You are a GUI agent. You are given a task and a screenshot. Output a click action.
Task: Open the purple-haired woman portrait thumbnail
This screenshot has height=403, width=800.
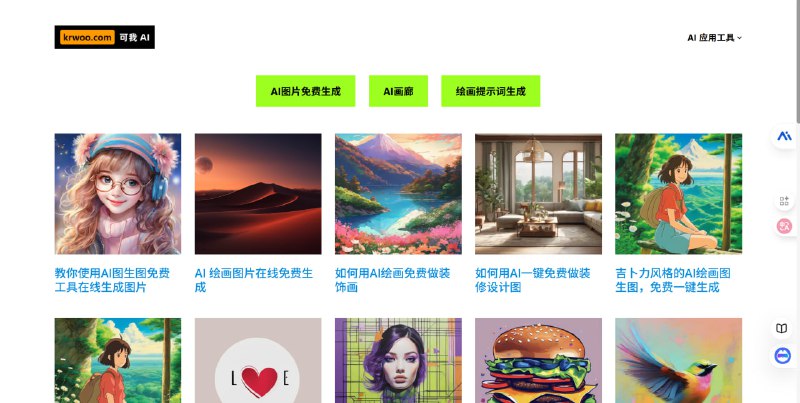click(398, 360)
